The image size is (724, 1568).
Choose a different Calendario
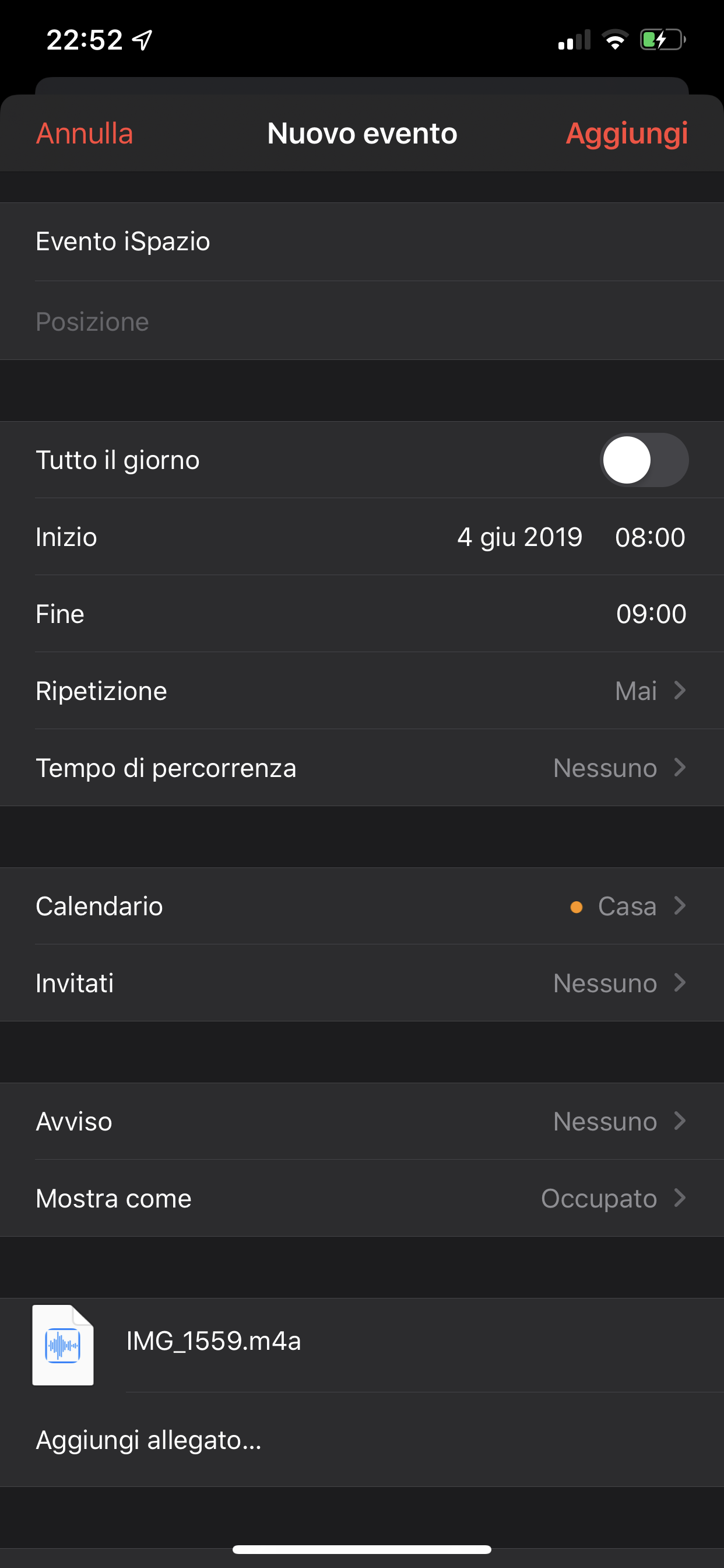coord(362,907)
